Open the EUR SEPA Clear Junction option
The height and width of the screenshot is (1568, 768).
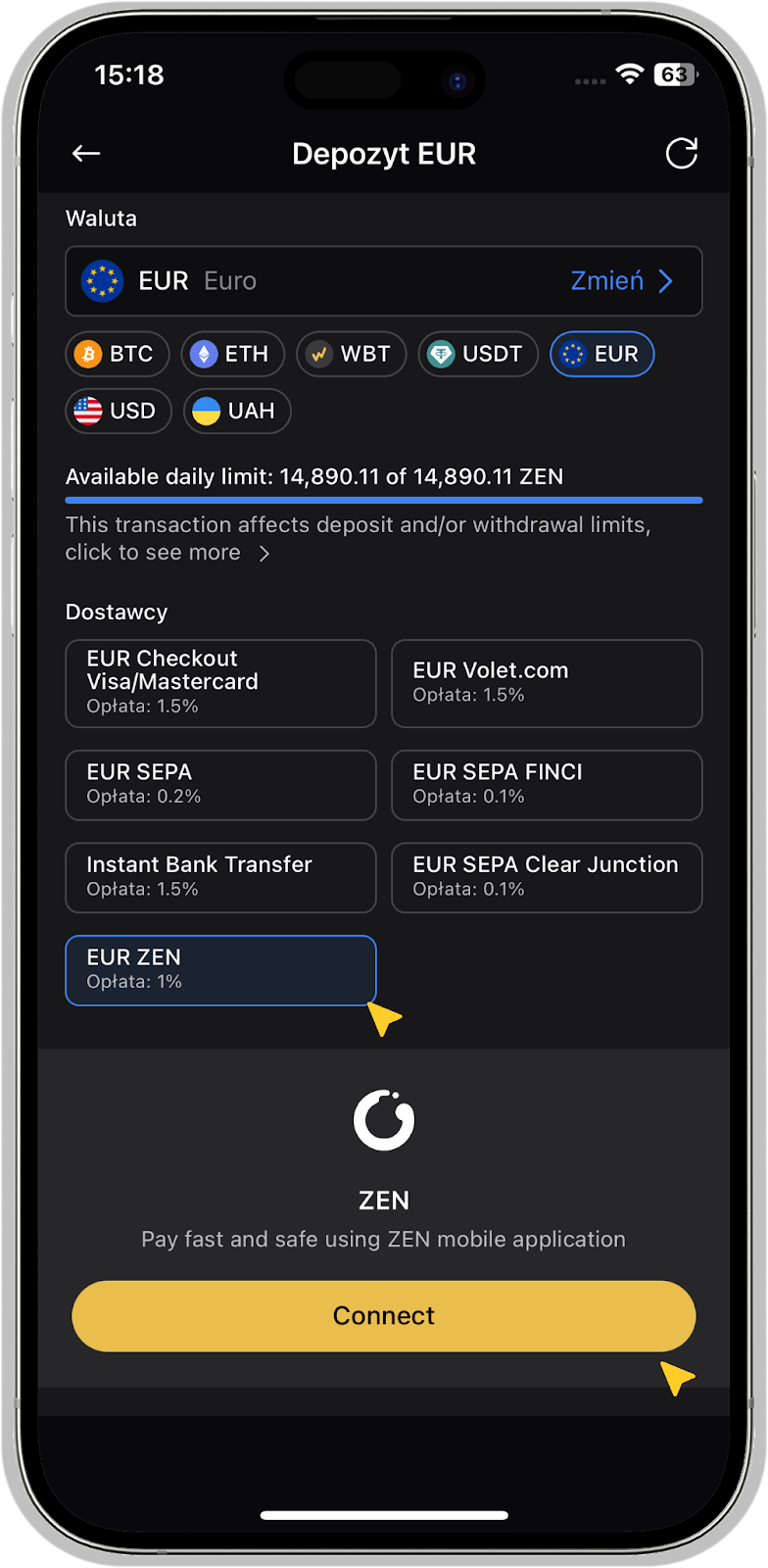click(547, 877)
